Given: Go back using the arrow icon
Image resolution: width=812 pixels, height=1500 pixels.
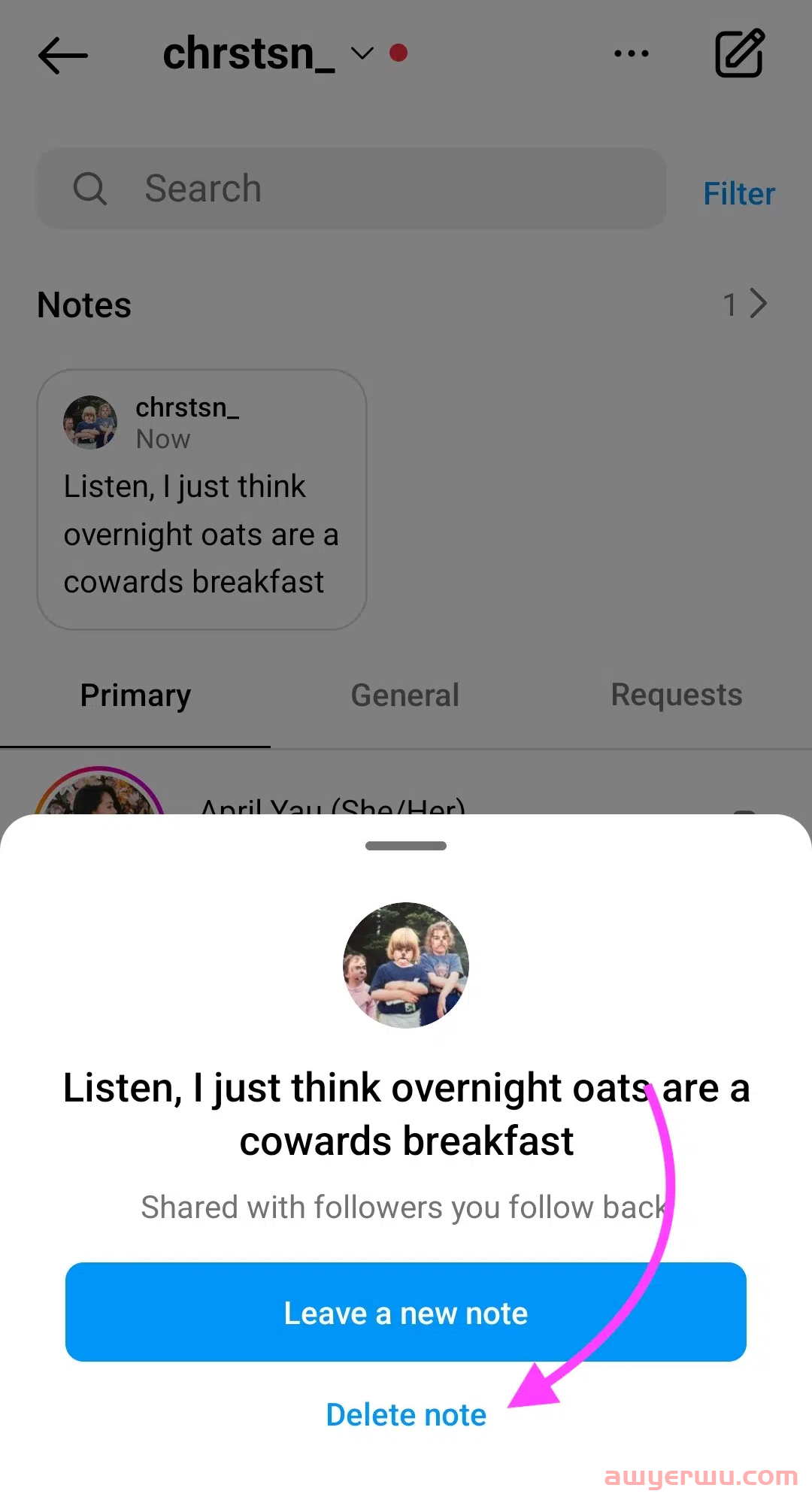Looking at the screenshot, I should click(x=63, y=55).
